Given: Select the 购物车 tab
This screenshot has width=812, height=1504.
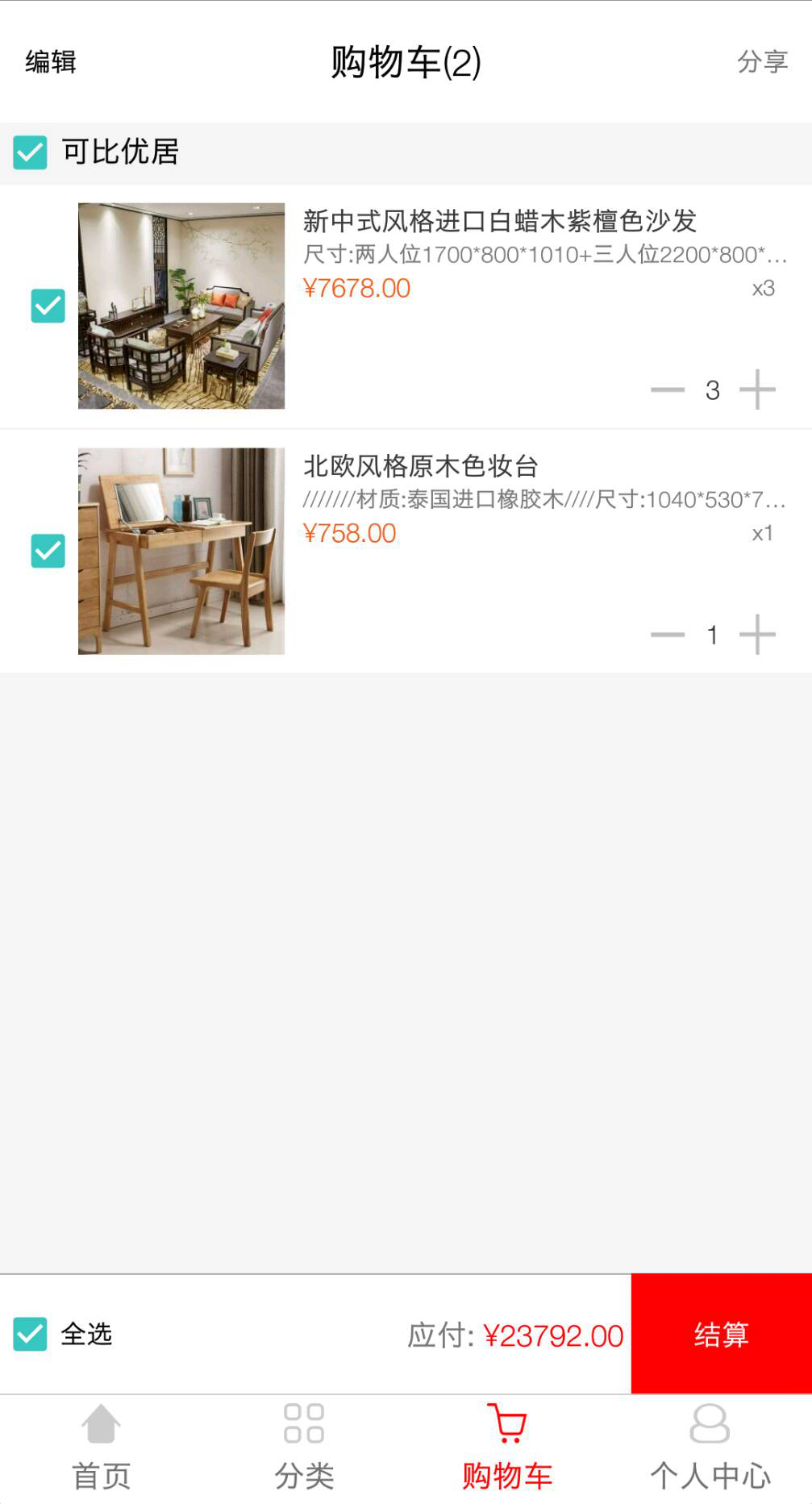Looking at the screenshot, I should click(507, 1448).
